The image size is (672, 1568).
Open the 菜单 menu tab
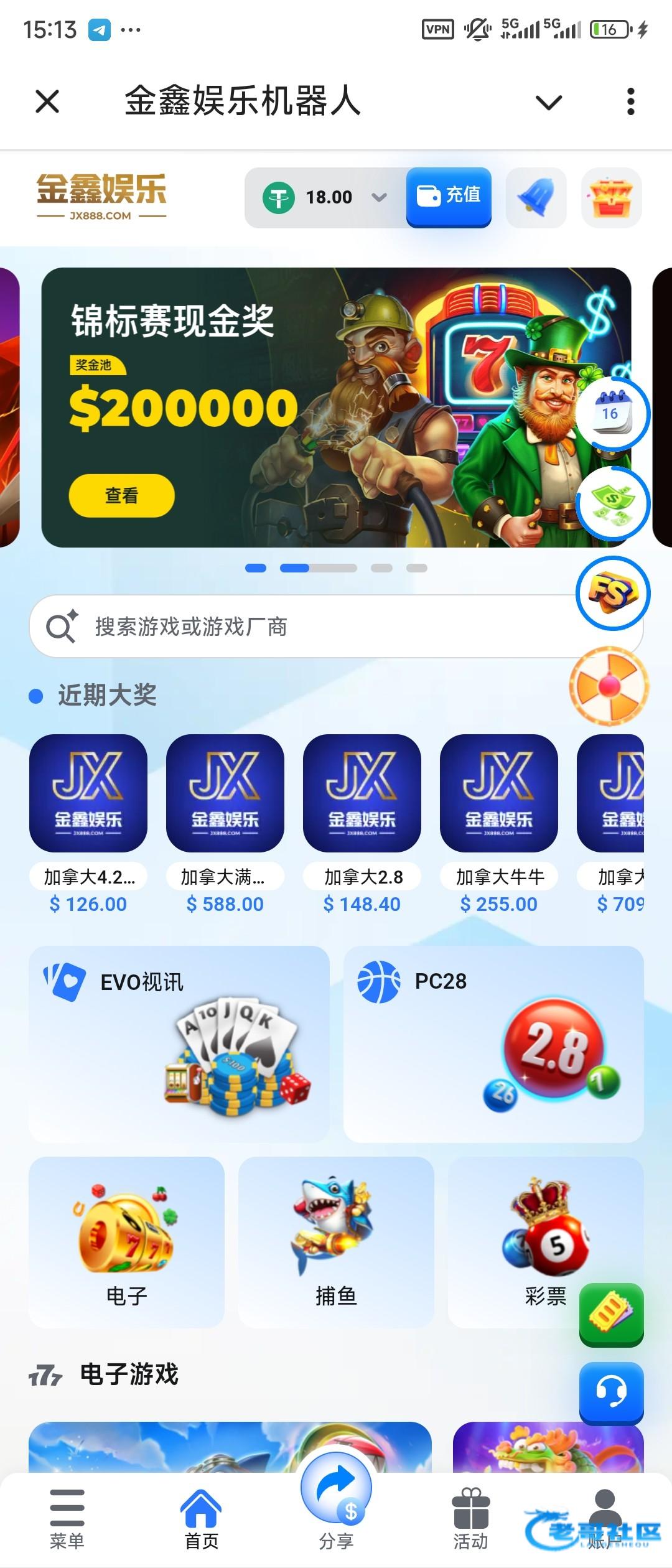click(x=67, y=1518)
